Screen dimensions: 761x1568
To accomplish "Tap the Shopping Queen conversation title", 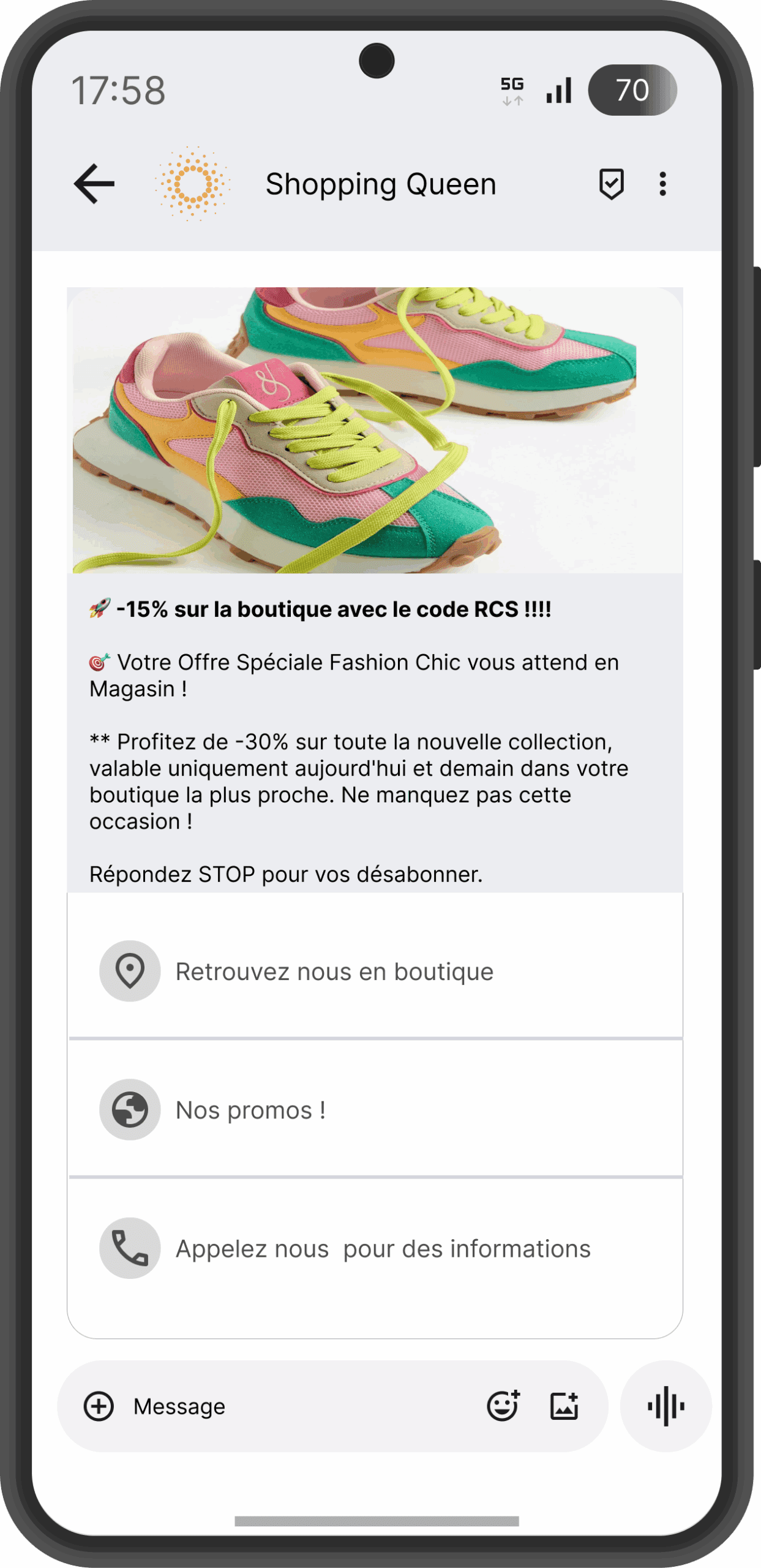I will tap(381, 183).
